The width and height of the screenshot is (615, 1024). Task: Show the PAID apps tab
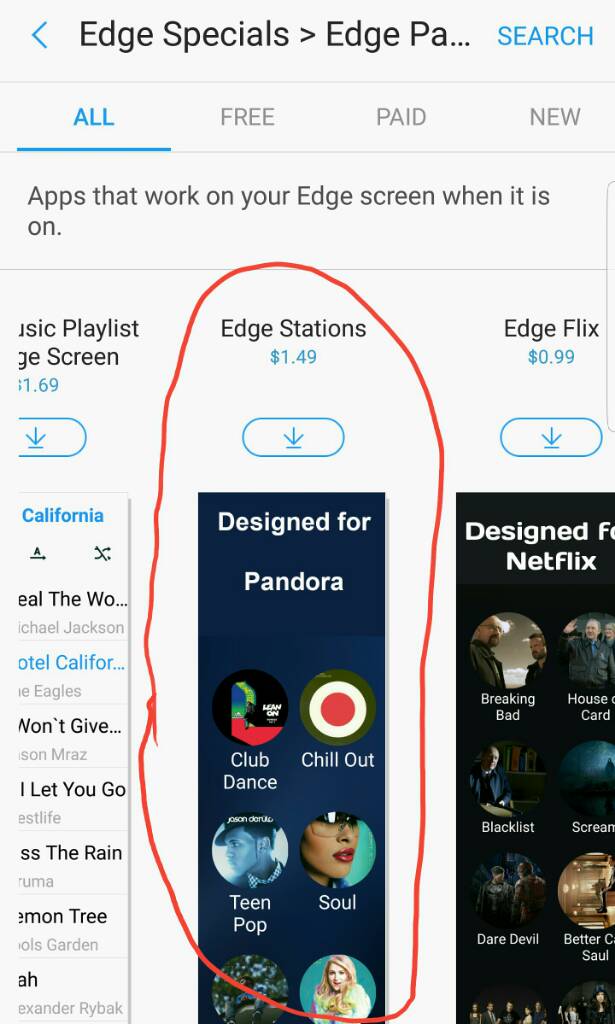tap(401, 117)
